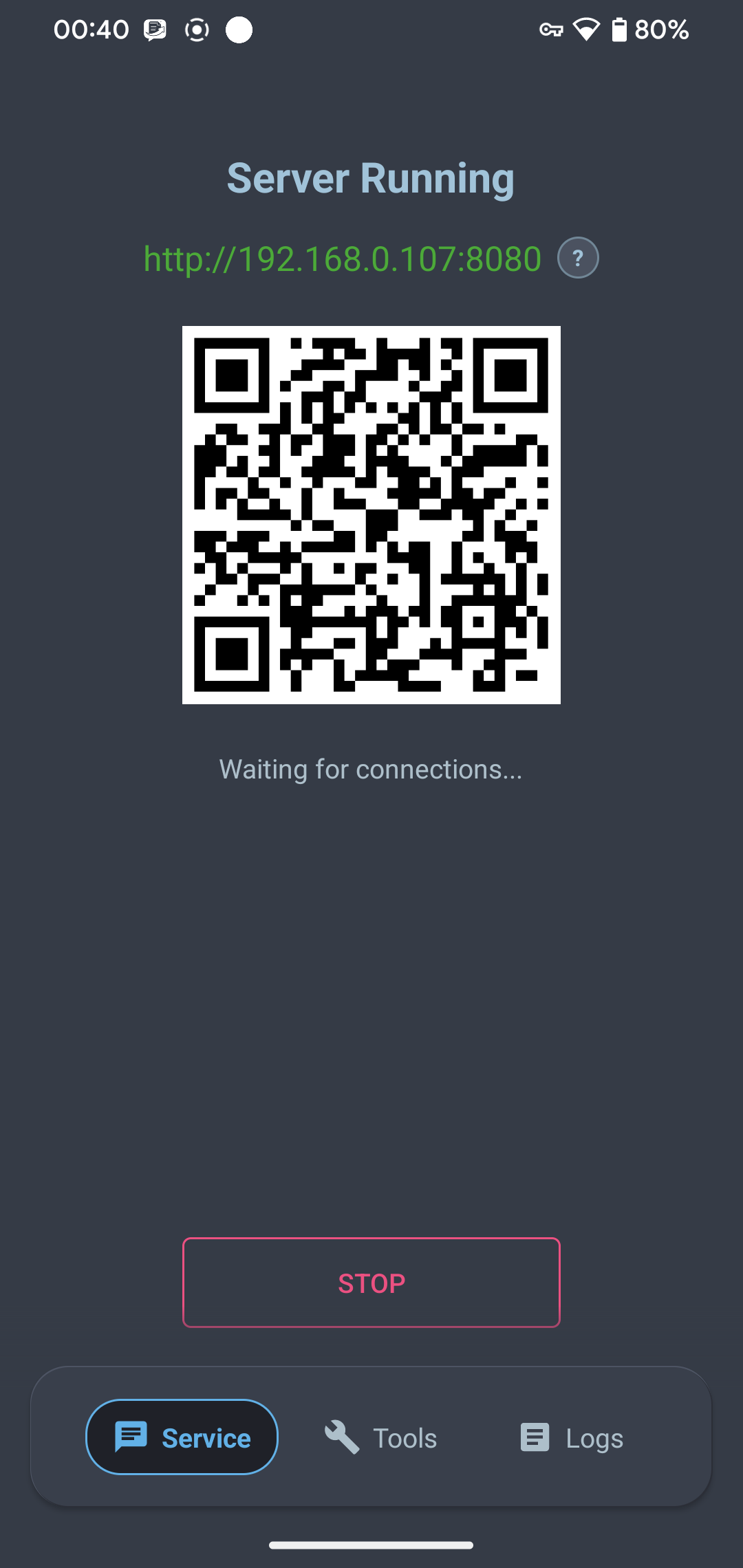Tap the circular notification icon near the clock
Screen dimensions: 743x1568
[197, 29]
